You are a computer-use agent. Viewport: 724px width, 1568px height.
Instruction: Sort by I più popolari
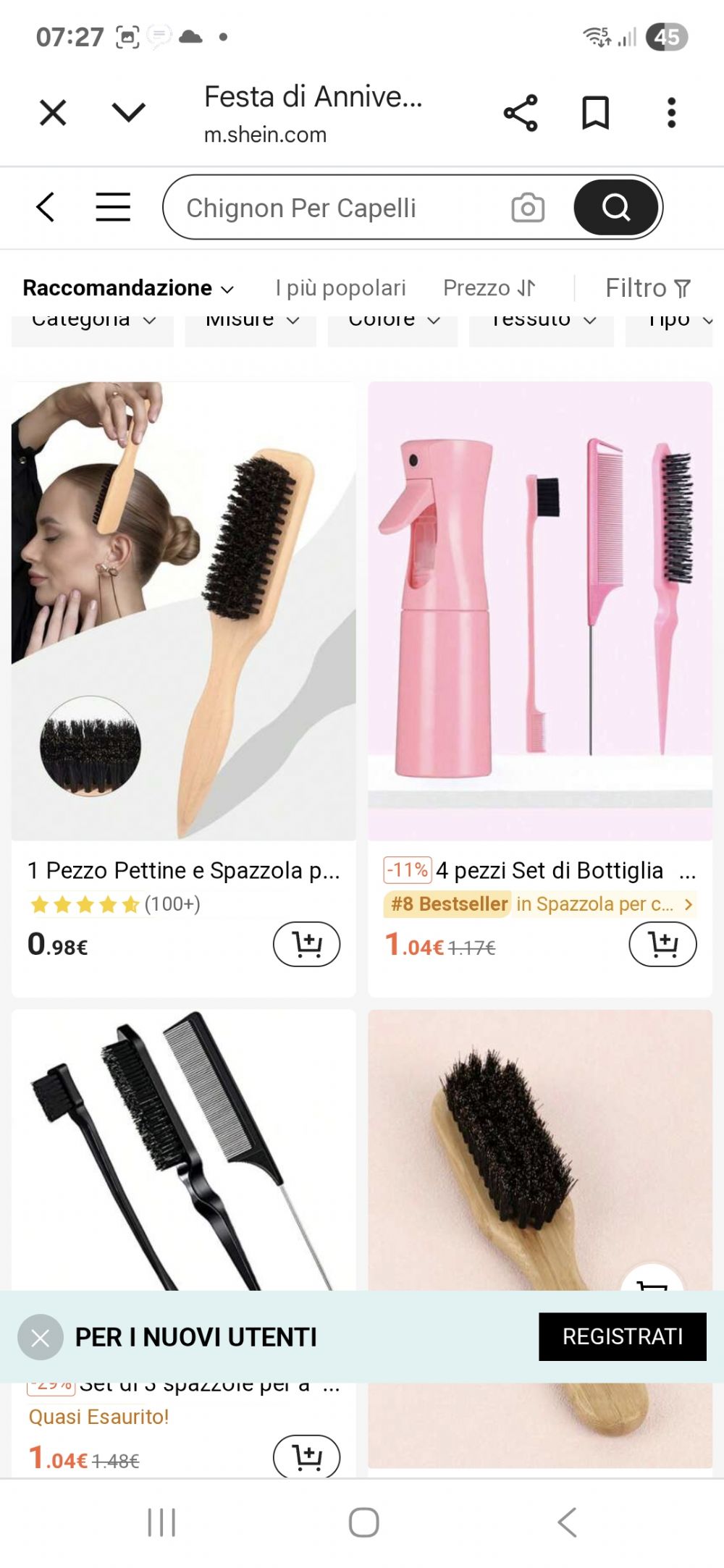[x=340, y=288]
